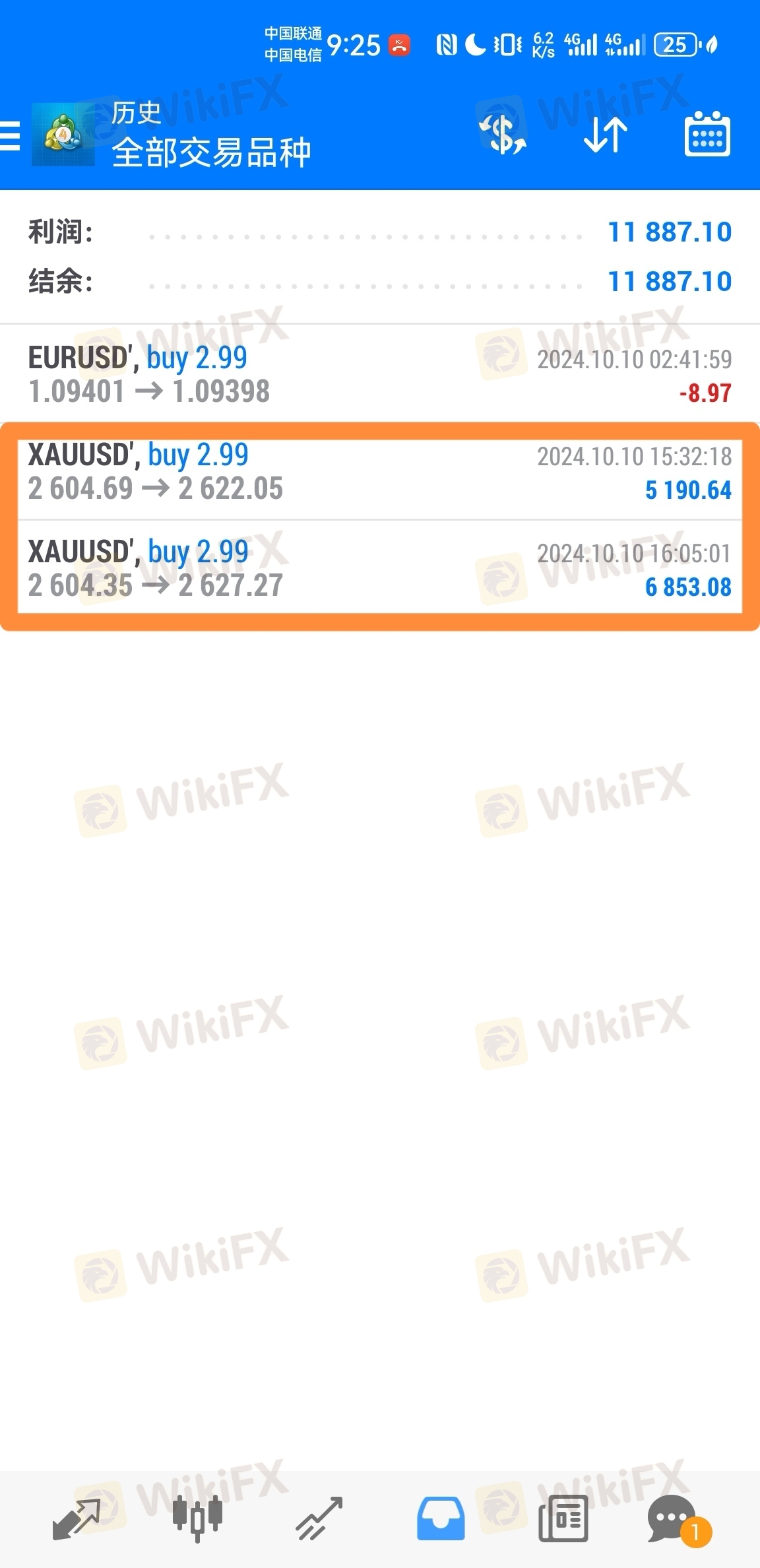This screenshot has height=1568, width=760.
Task: Switch to the News tab
Action: click(563, 1519)
